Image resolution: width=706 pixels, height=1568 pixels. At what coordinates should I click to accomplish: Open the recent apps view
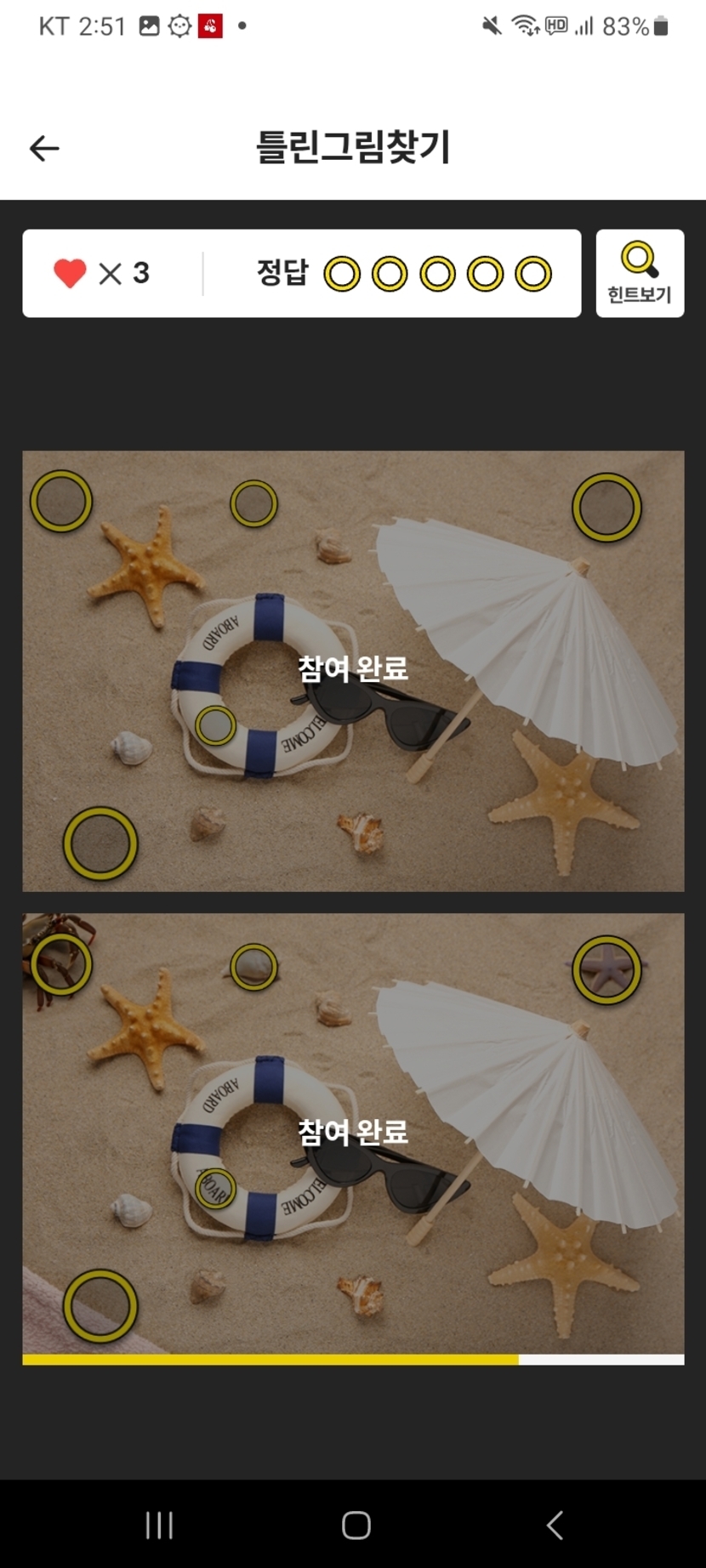pos(159,1525)
